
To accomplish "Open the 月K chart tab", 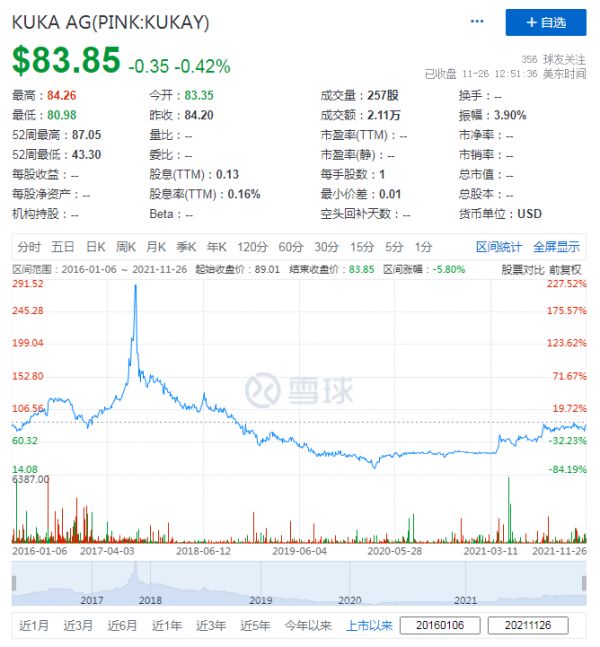I will (x=156, y=247).
